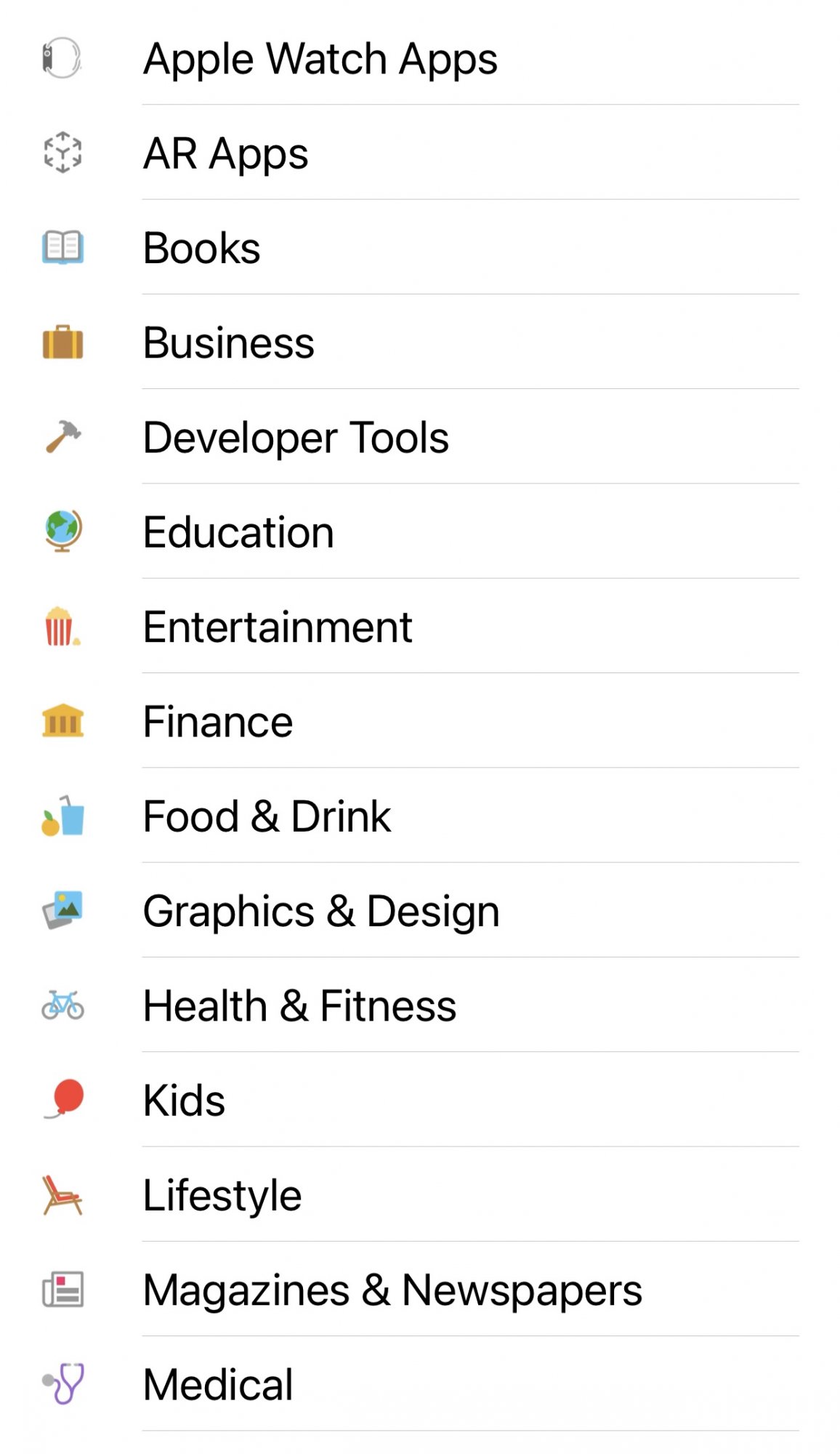Open the Kids category
This screenshot has width=840, height=1454.
click(184, 1101)
